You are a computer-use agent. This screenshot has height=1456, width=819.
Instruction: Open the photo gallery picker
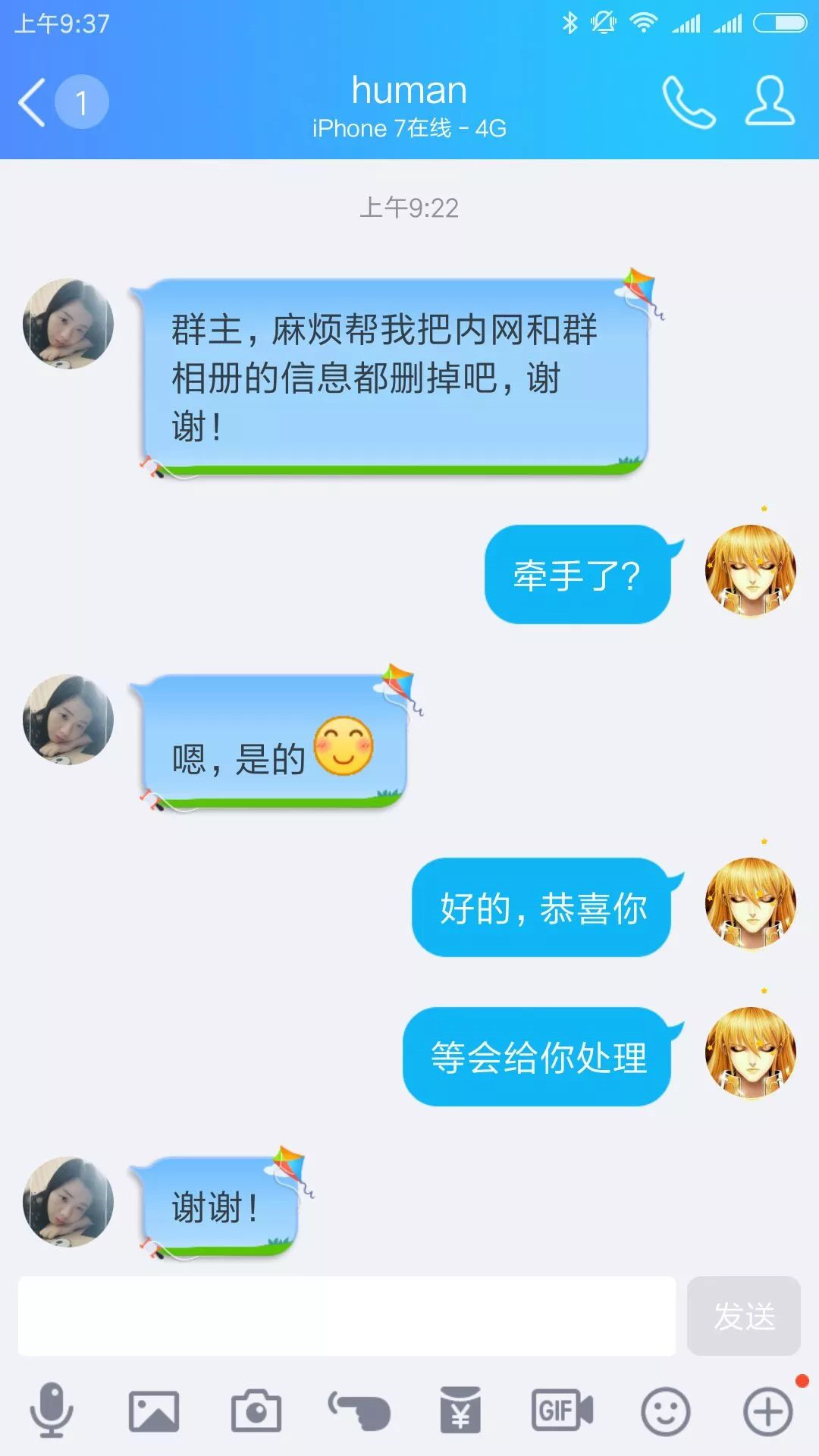[x=154, y=1411]
